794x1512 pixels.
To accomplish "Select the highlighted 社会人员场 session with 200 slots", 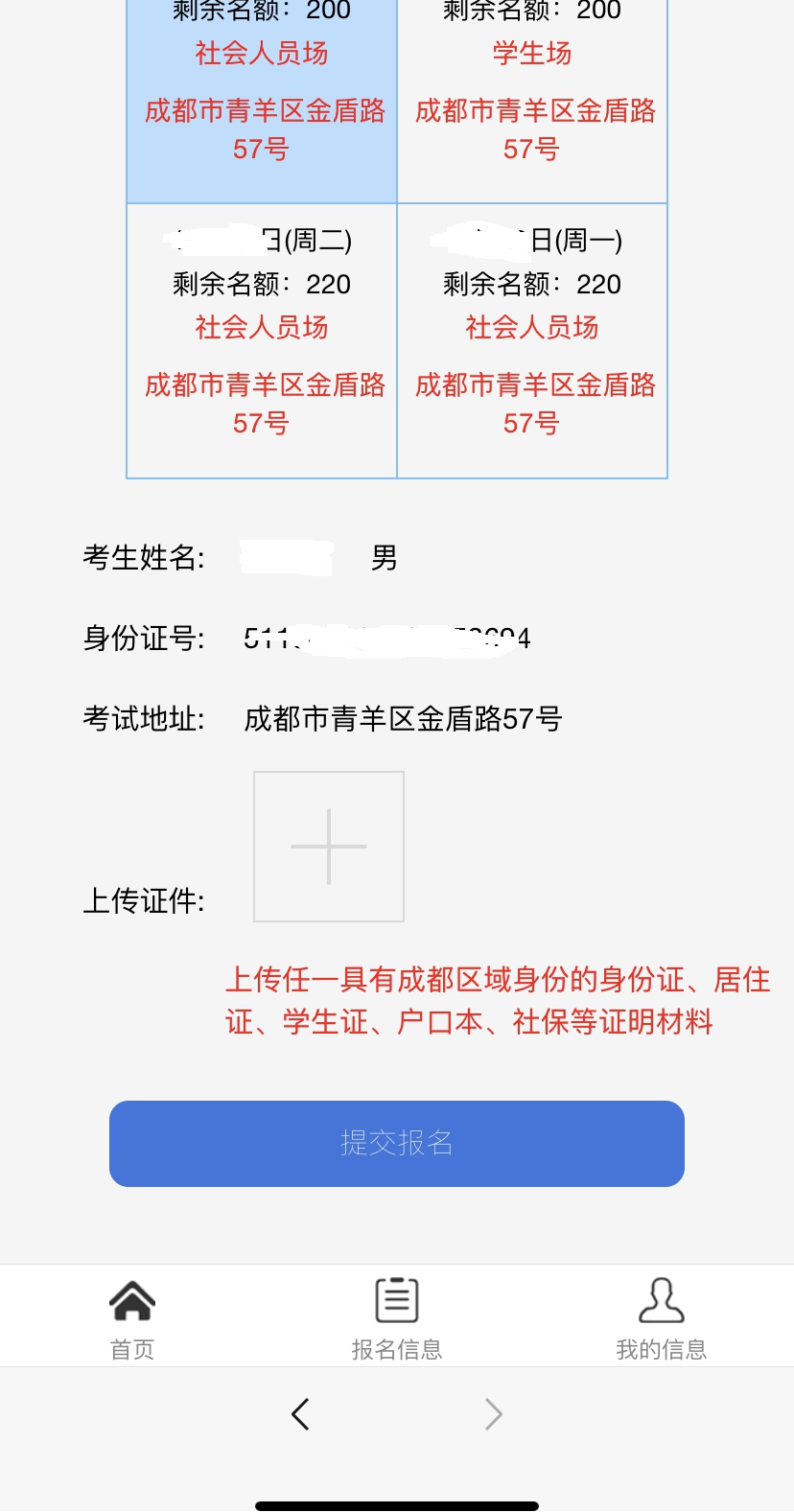I will pyautogui.click(x=262, y=96).
